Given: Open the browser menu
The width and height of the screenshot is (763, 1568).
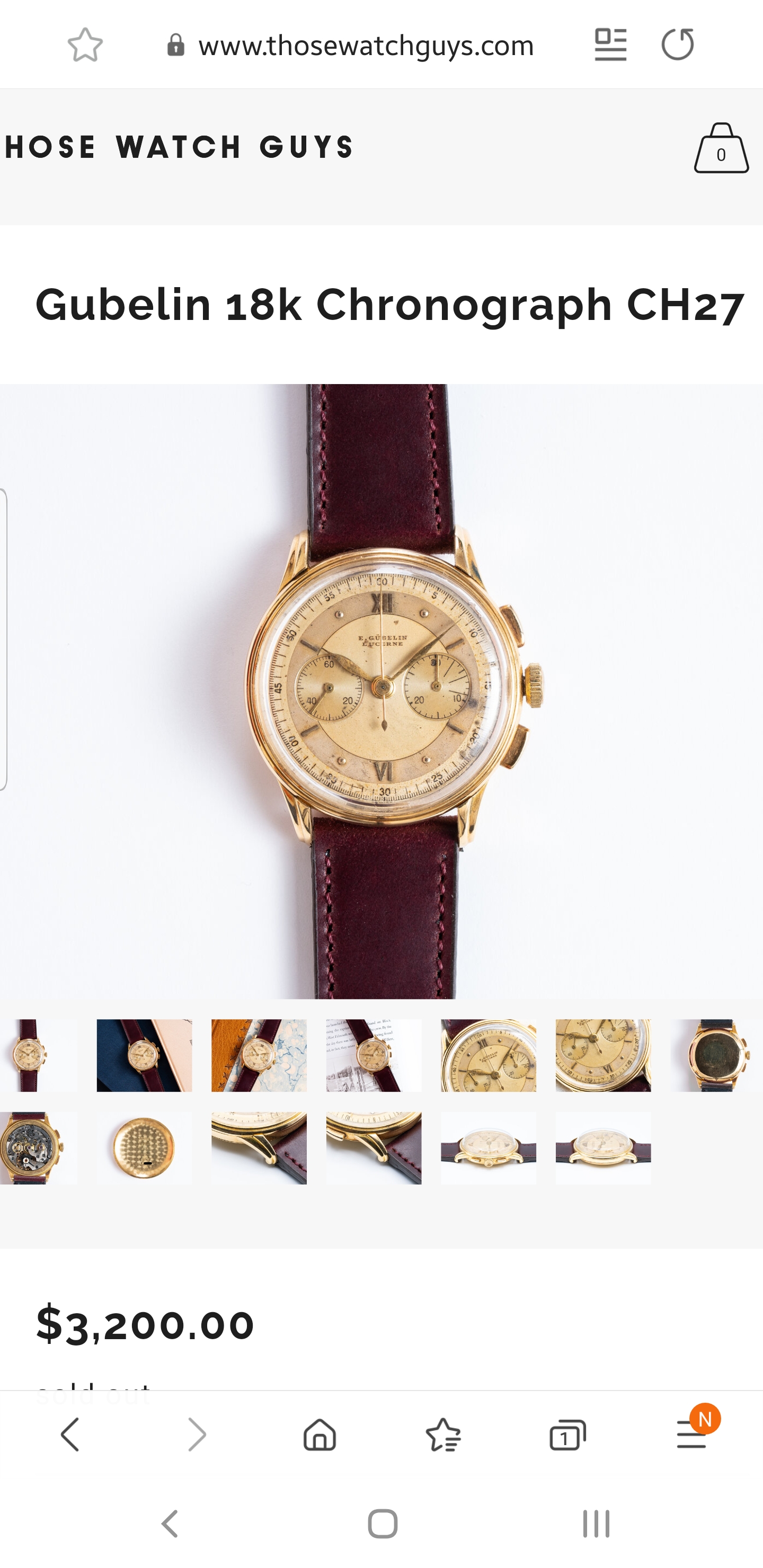Looking at the screenshot, I should click(x=692, y=1434).
